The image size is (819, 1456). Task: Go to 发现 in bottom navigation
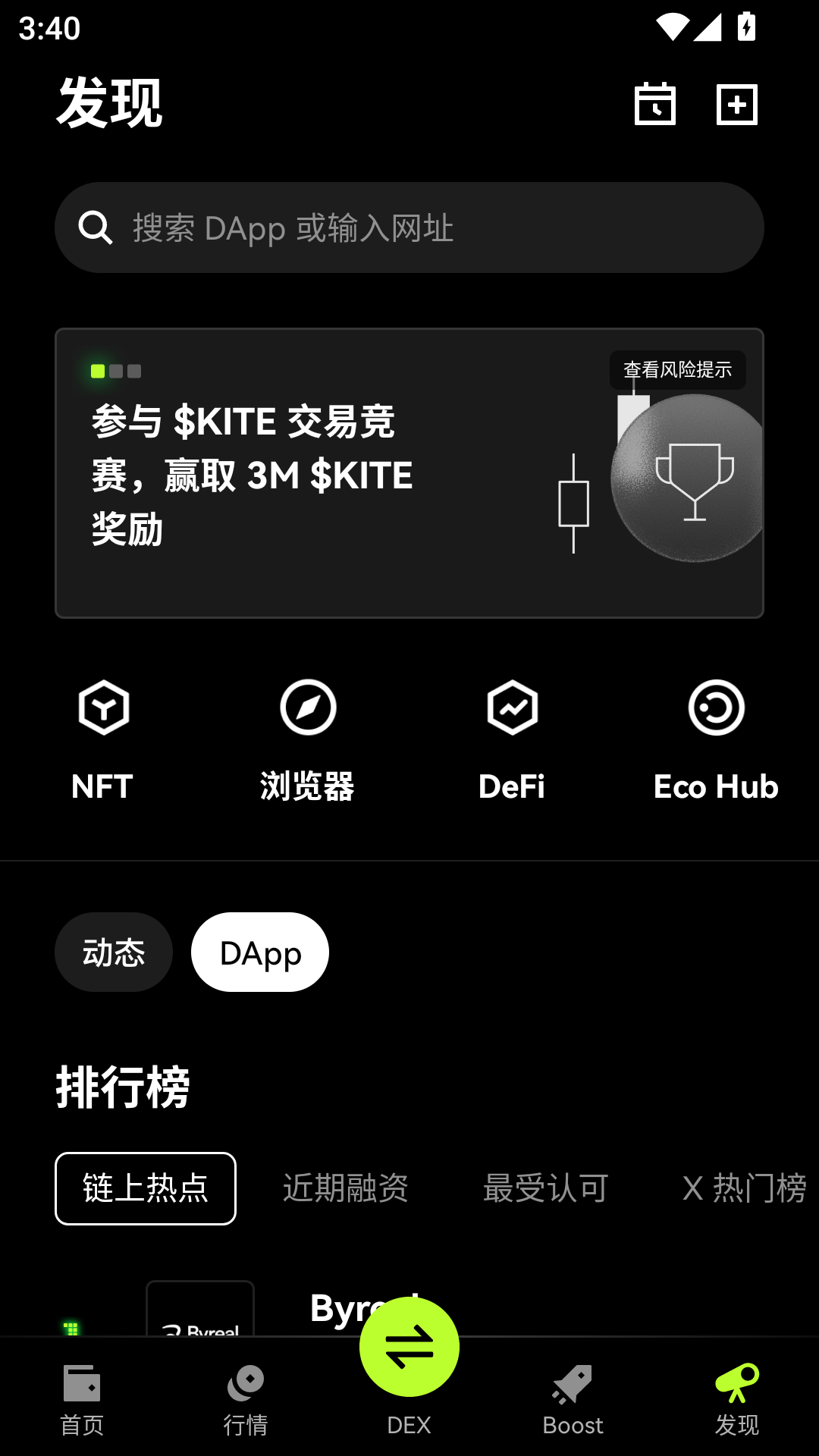(736, 1403)
